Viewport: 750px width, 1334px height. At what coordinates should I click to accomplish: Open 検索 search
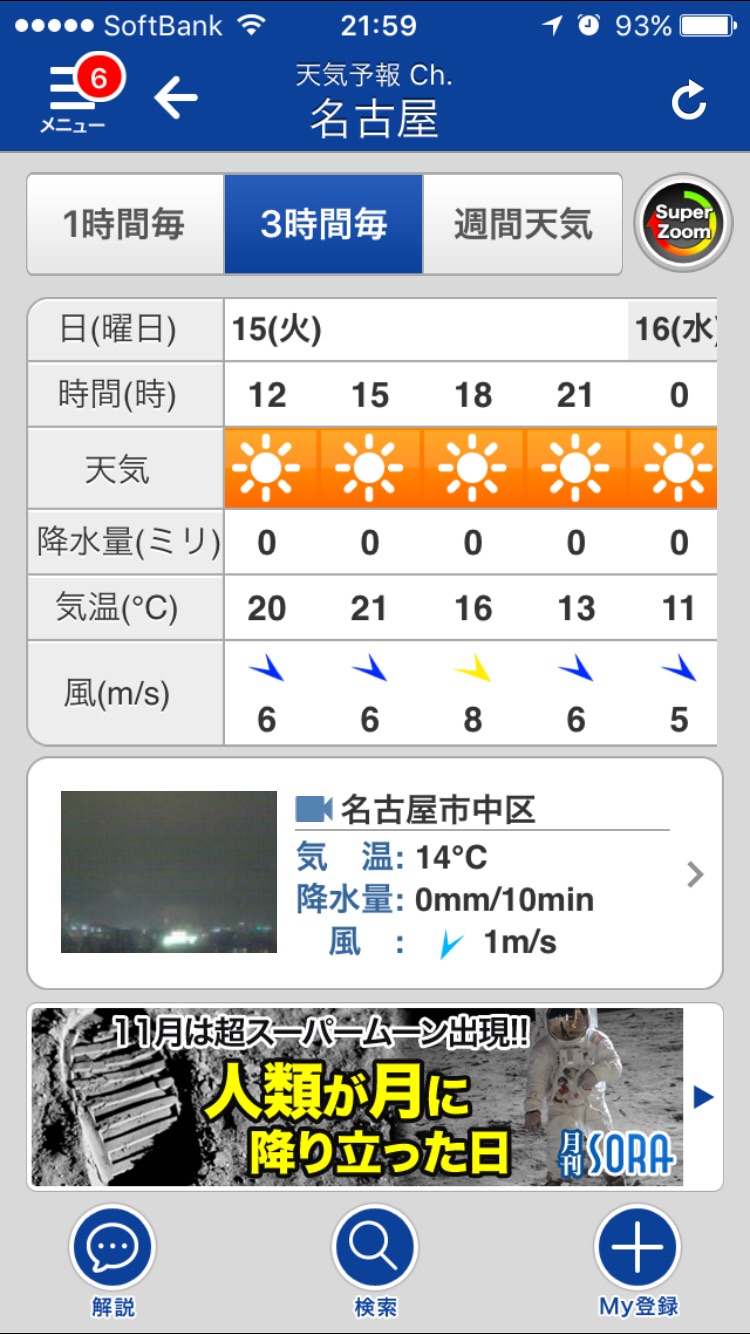pos(375,1249)
